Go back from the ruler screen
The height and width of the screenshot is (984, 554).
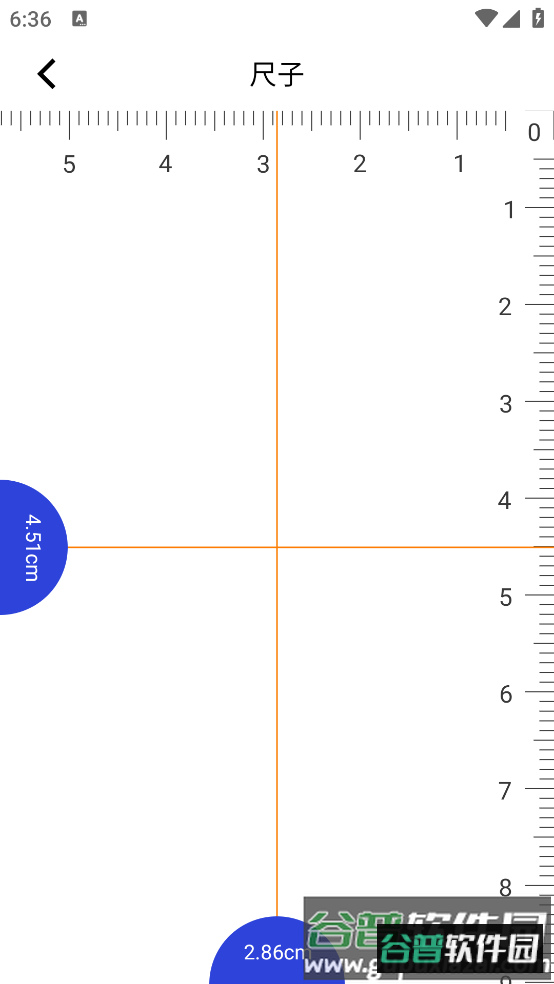(46, 74)
